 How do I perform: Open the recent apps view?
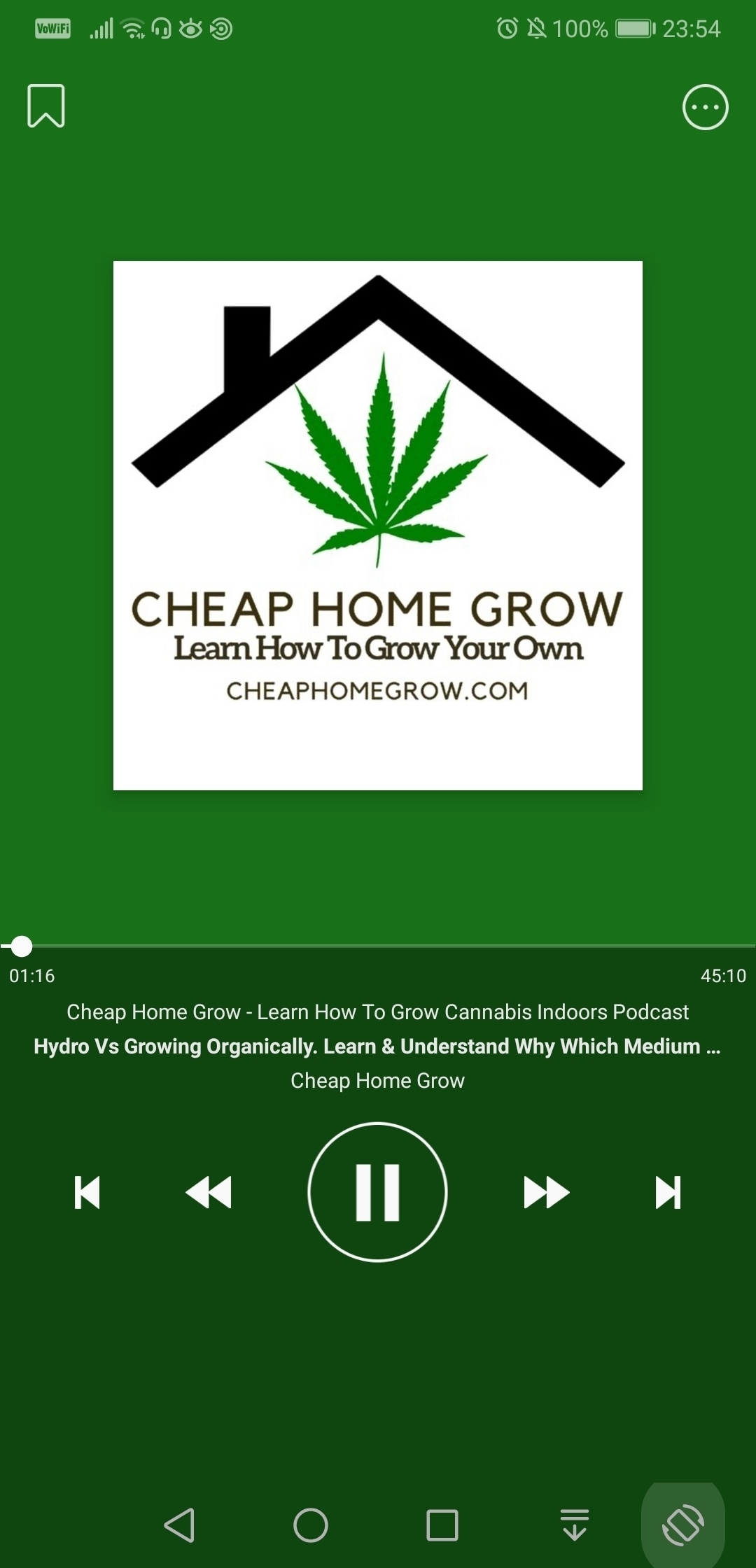pyautogui.click(x=442, y=1525)
